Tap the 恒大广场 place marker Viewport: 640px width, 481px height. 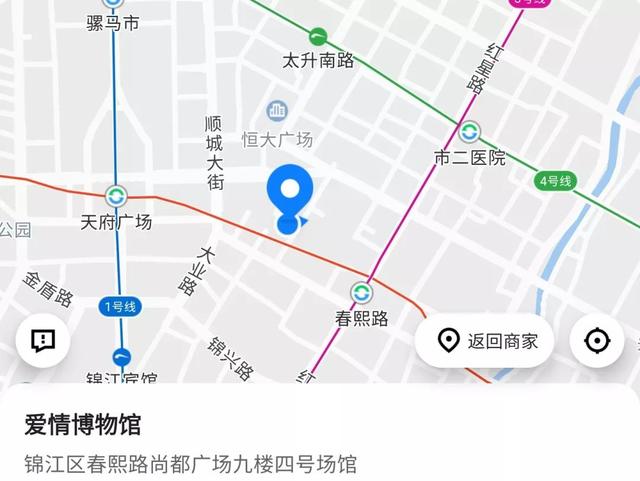coord(277,111)
